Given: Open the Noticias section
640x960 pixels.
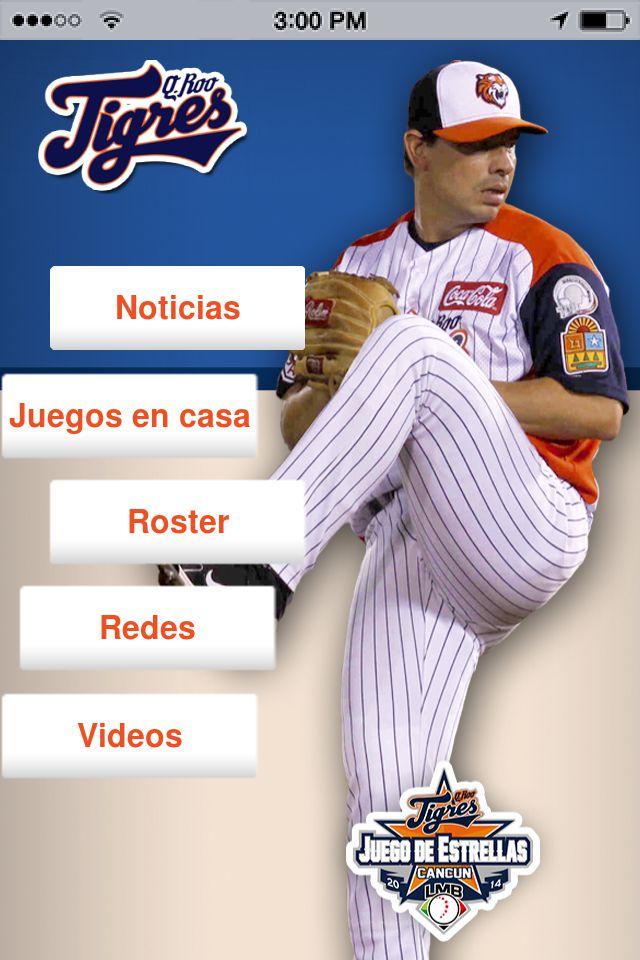Looking at the screenshot, I should coord(177,308).
